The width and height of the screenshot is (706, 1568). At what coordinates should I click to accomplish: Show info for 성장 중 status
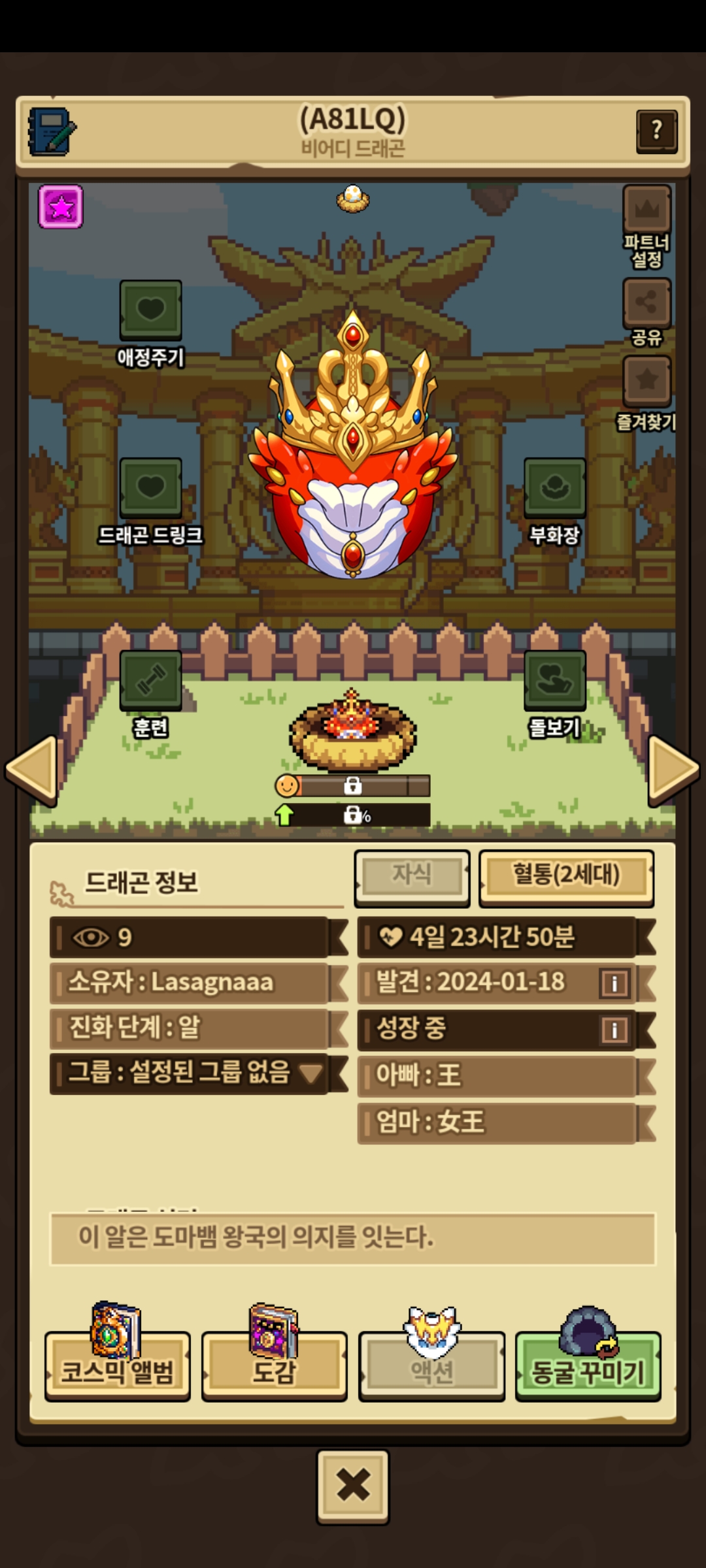click(614, 1030)
